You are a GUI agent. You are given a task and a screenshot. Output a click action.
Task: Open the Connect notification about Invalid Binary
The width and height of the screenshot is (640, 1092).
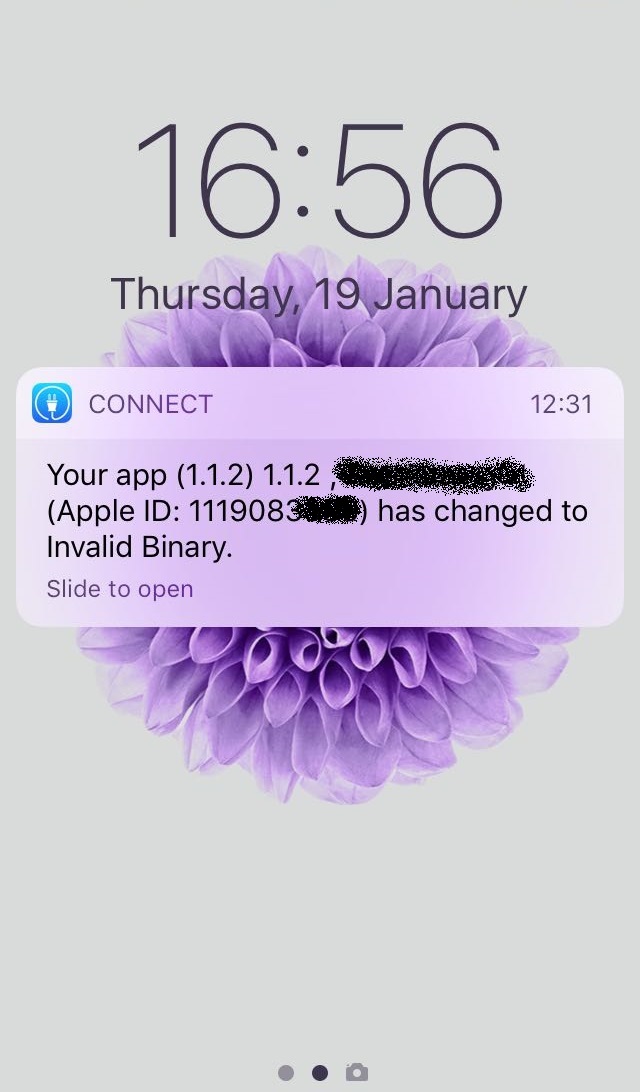pyautogui.click(x=319, y=510)
